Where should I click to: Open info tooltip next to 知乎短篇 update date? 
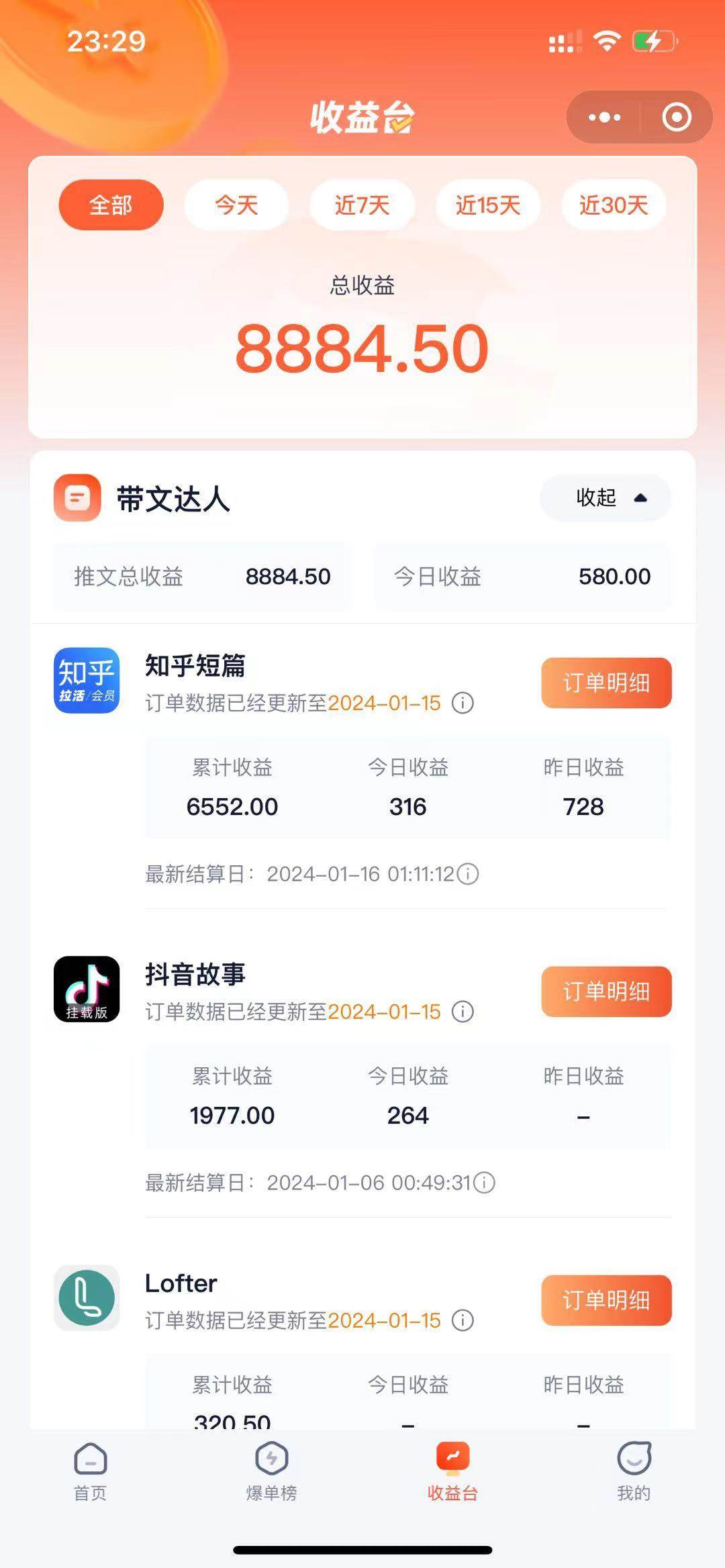[x=462, y=703]
